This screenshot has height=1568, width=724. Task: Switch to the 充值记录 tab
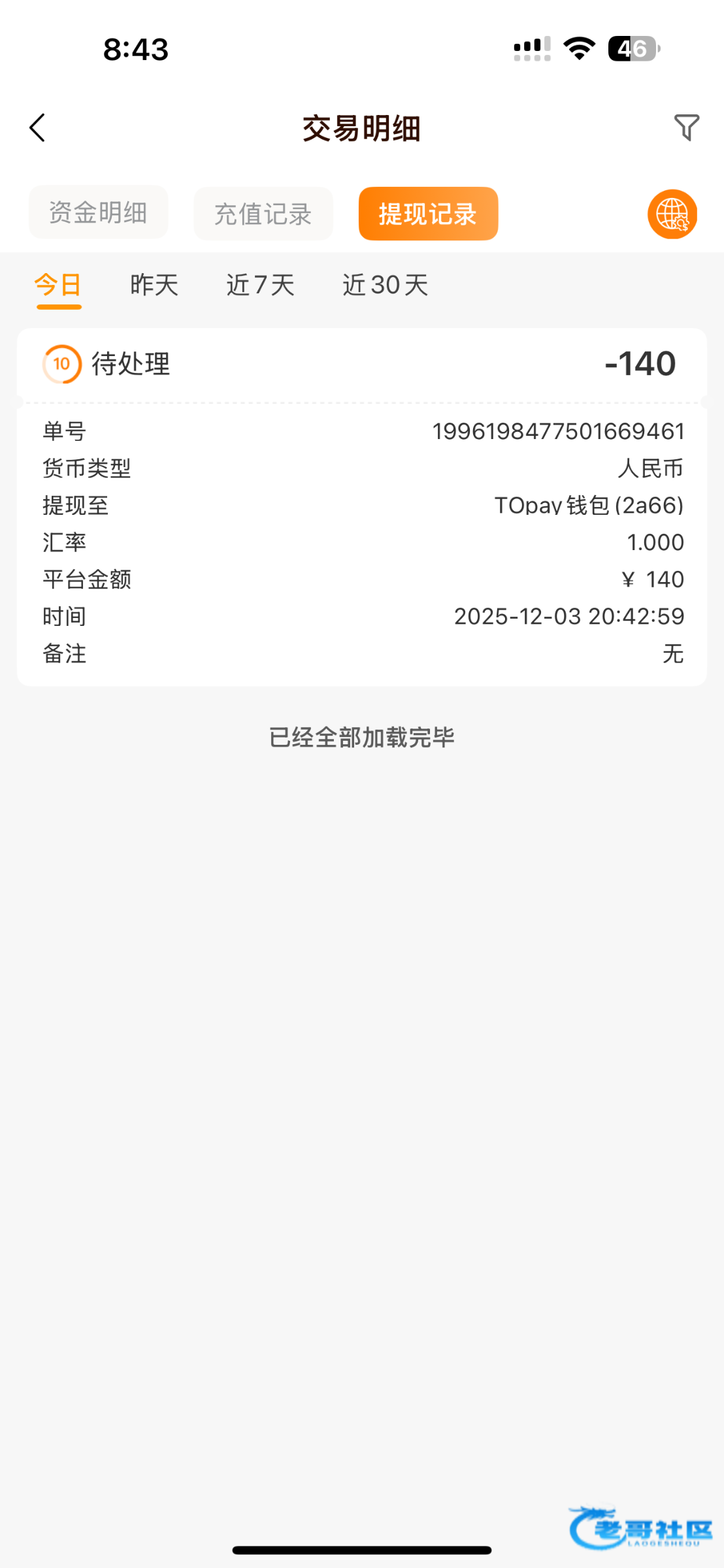tap(263, 214)
